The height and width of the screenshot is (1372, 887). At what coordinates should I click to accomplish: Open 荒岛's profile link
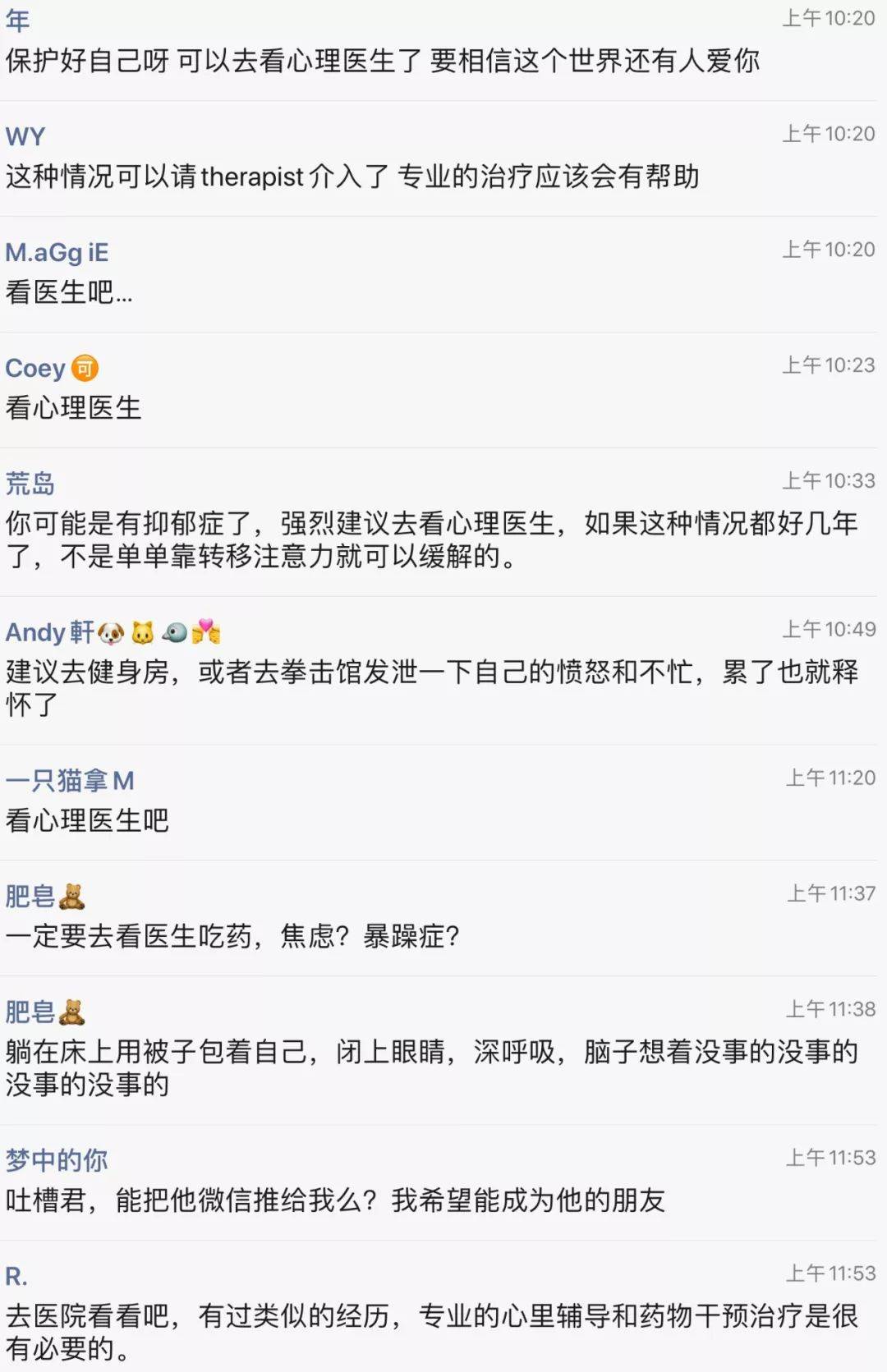(30, 484)
